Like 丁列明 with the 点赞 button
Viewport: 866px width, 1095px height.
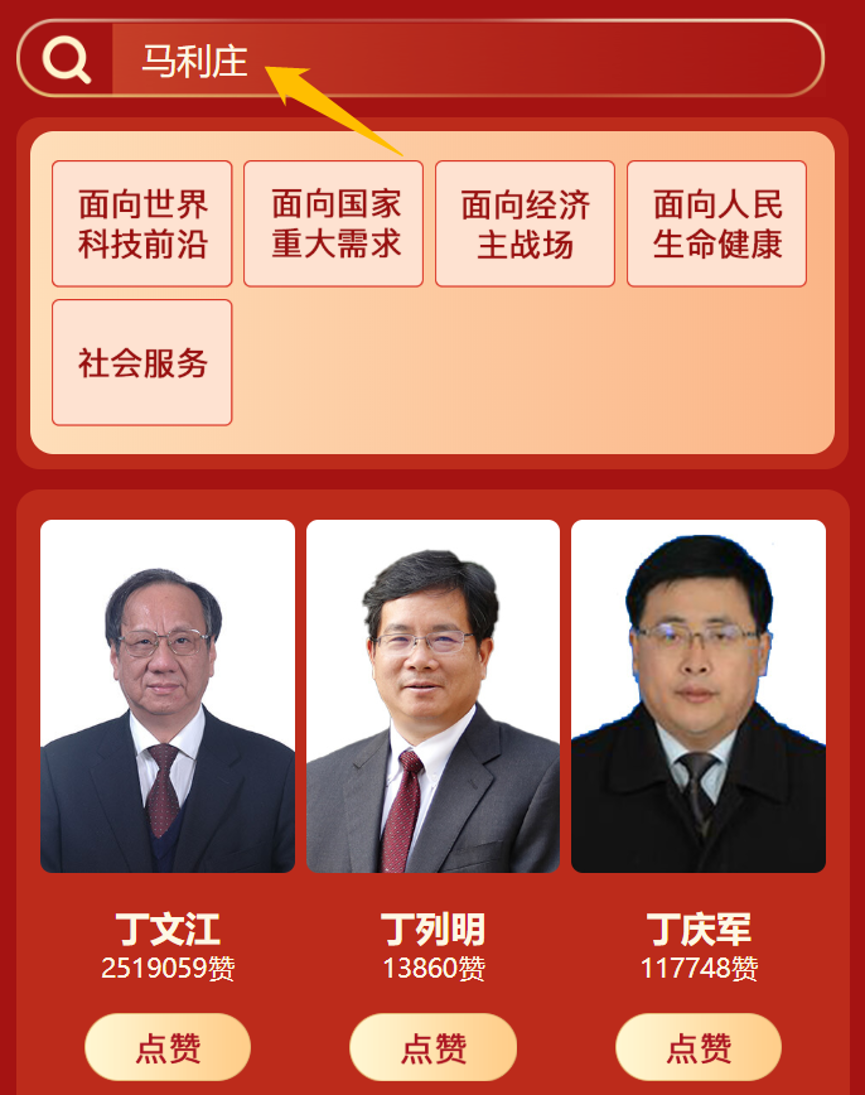433,1047
